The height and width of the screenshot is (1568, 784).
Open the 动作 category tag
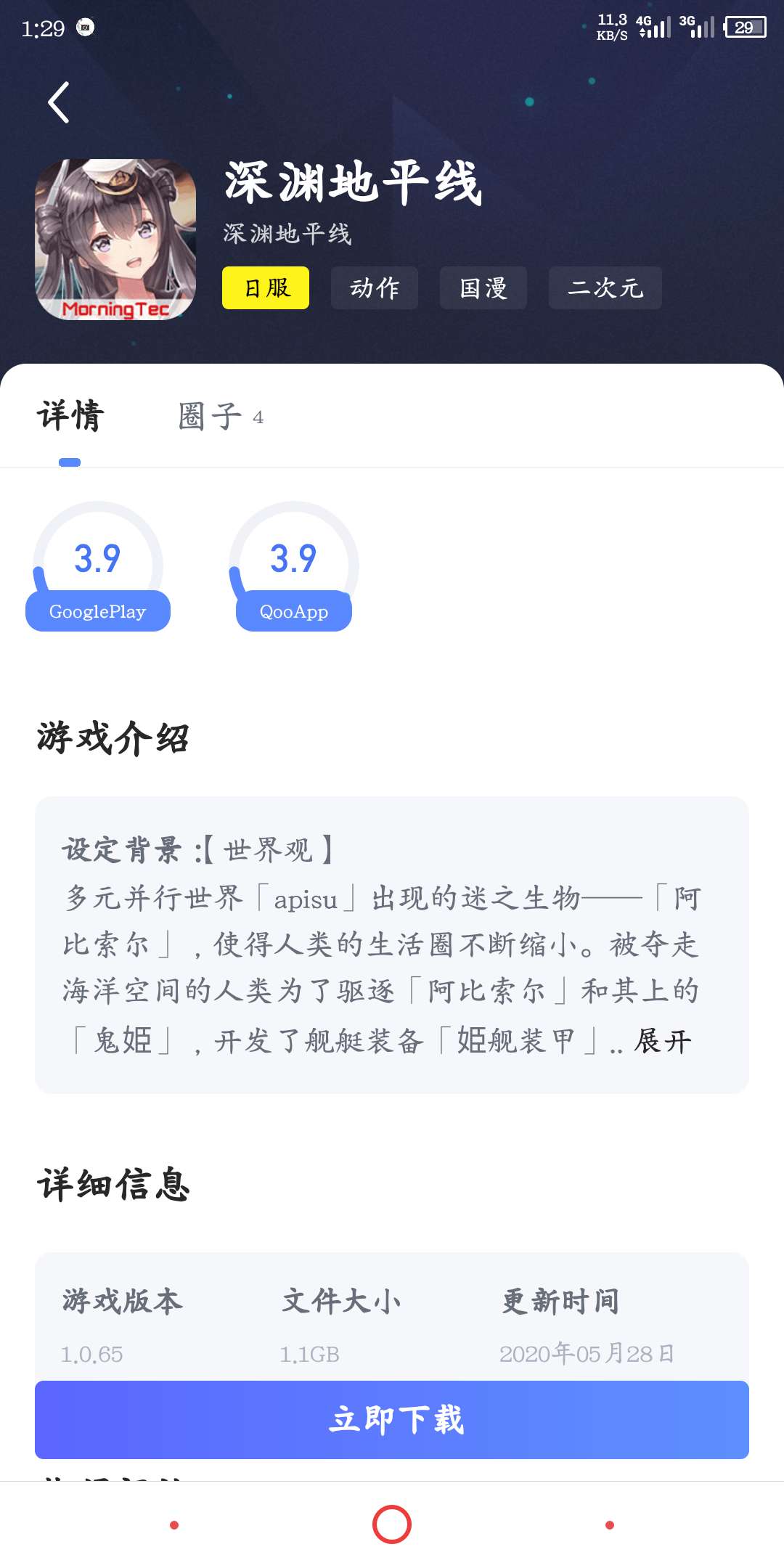(x=375, y=288)
